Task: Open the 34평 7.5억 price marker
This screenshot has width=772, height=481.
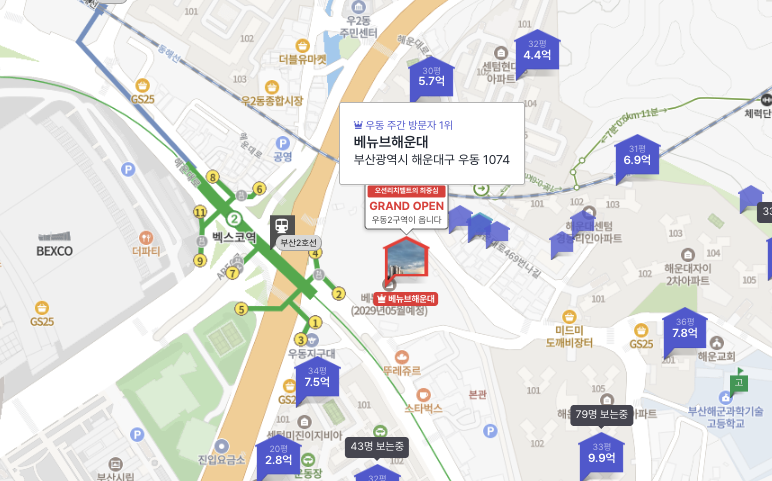Action: [x=317, y=377]
